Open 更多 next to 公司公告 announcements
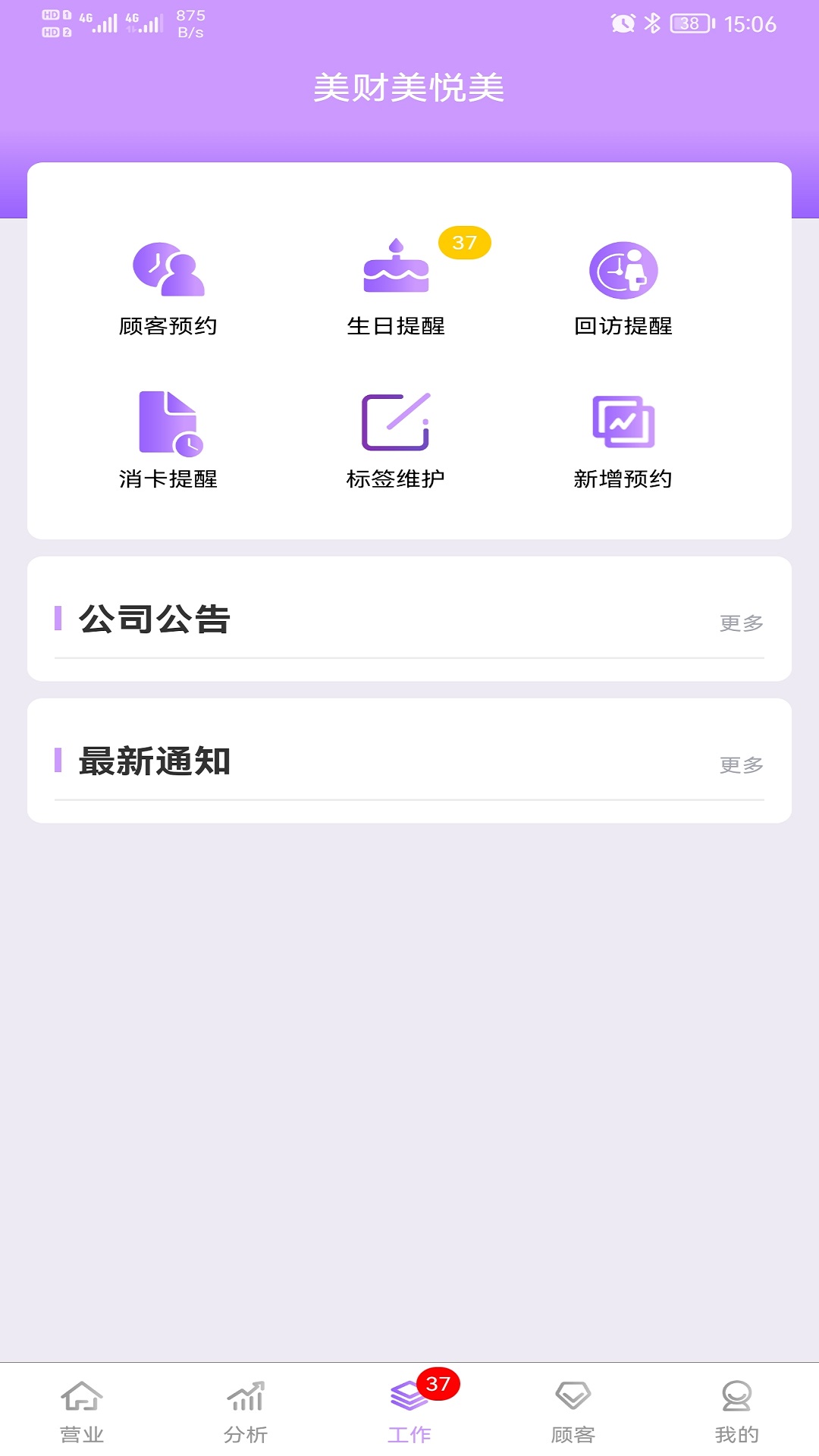819x1456 pixels. click(741, 623)
